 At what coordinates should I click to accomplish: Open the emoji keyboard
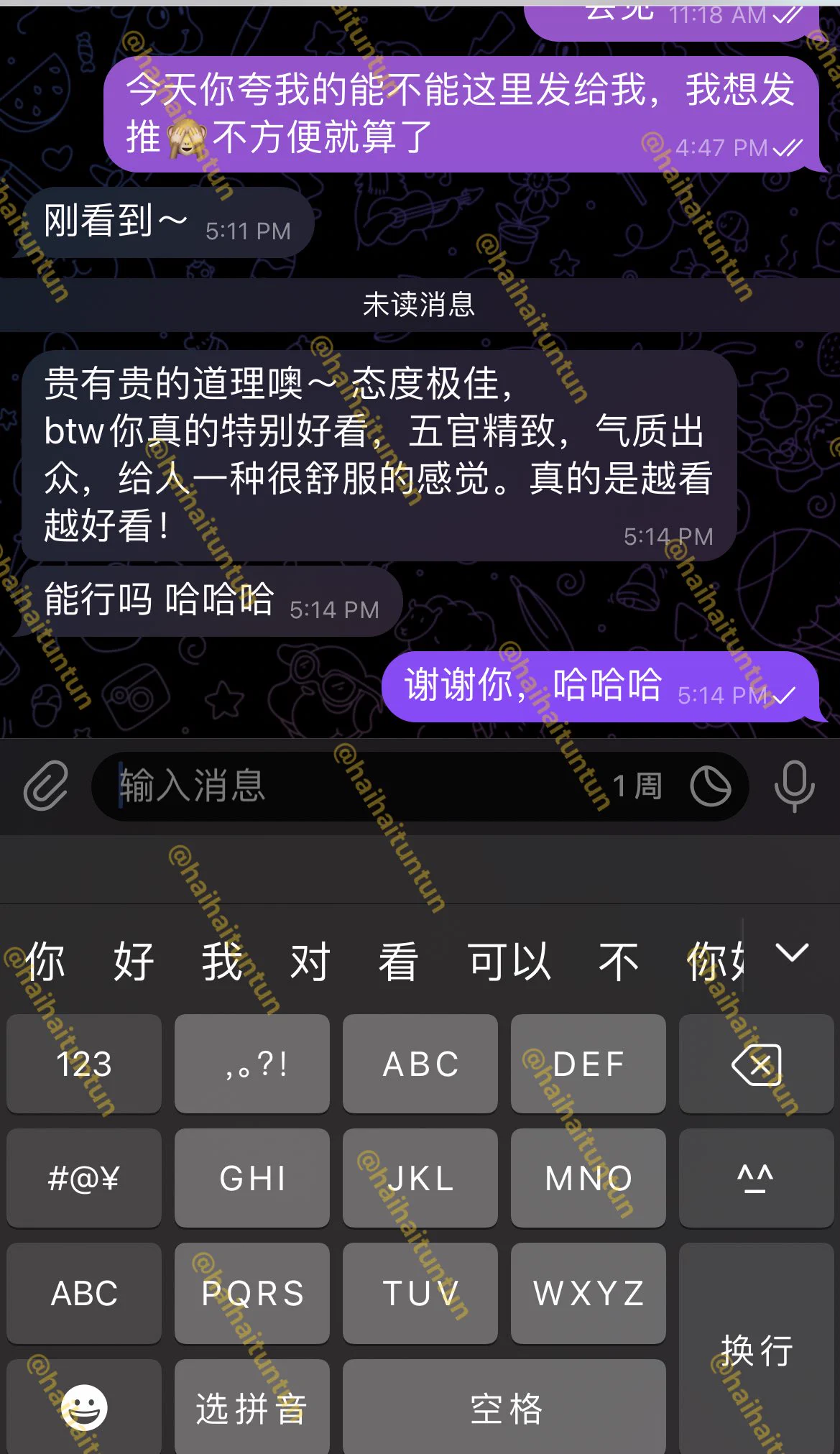click(x=84, y=1408)
